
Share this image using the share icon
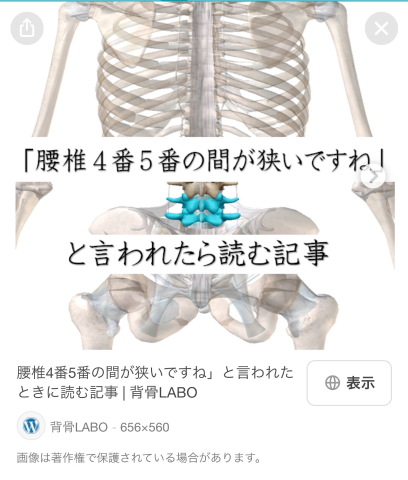(x=27, y=28)
